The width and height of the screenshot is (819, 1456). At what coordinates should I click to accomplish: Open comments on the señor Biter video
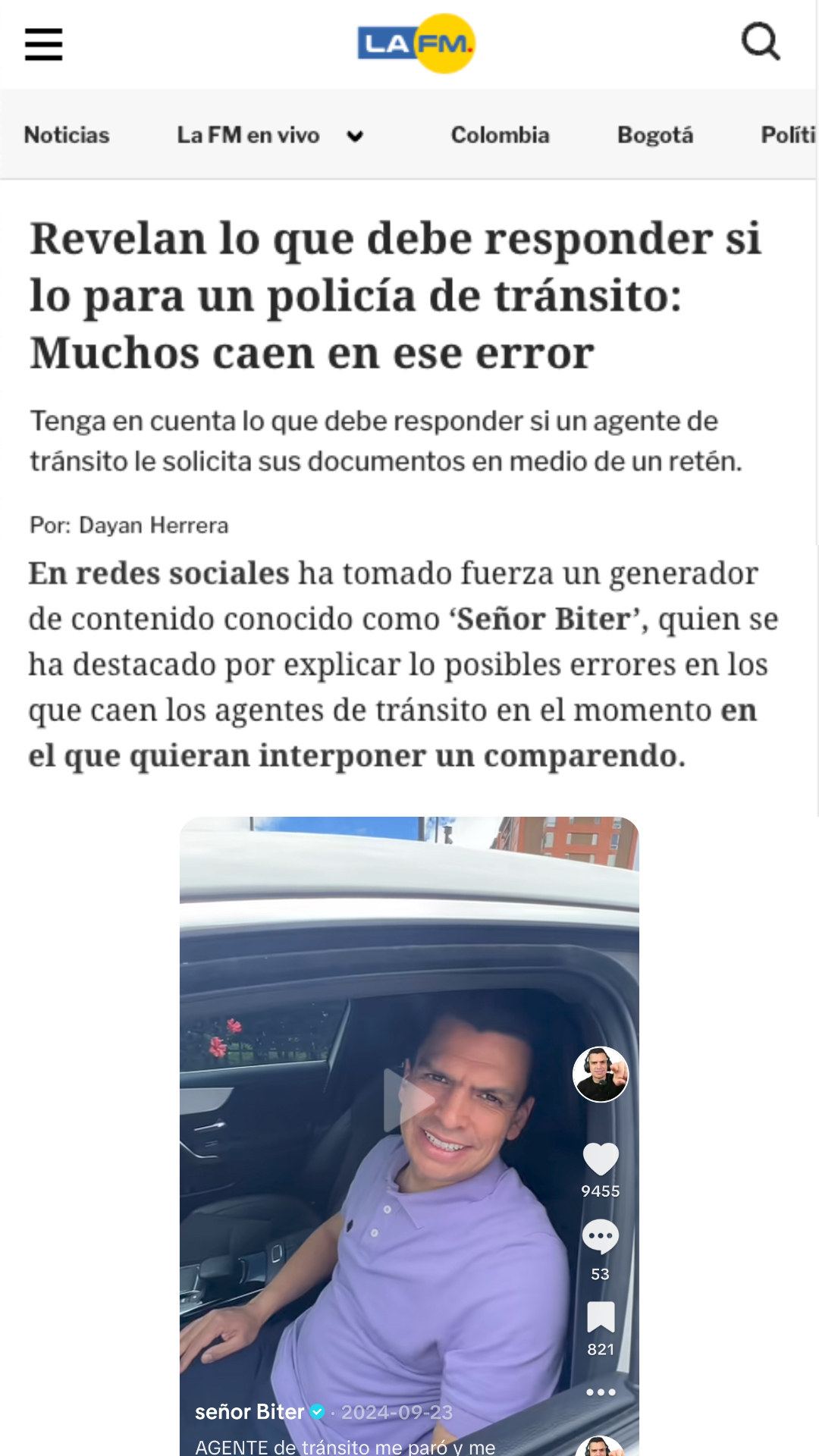click(x=601, y=1237)
